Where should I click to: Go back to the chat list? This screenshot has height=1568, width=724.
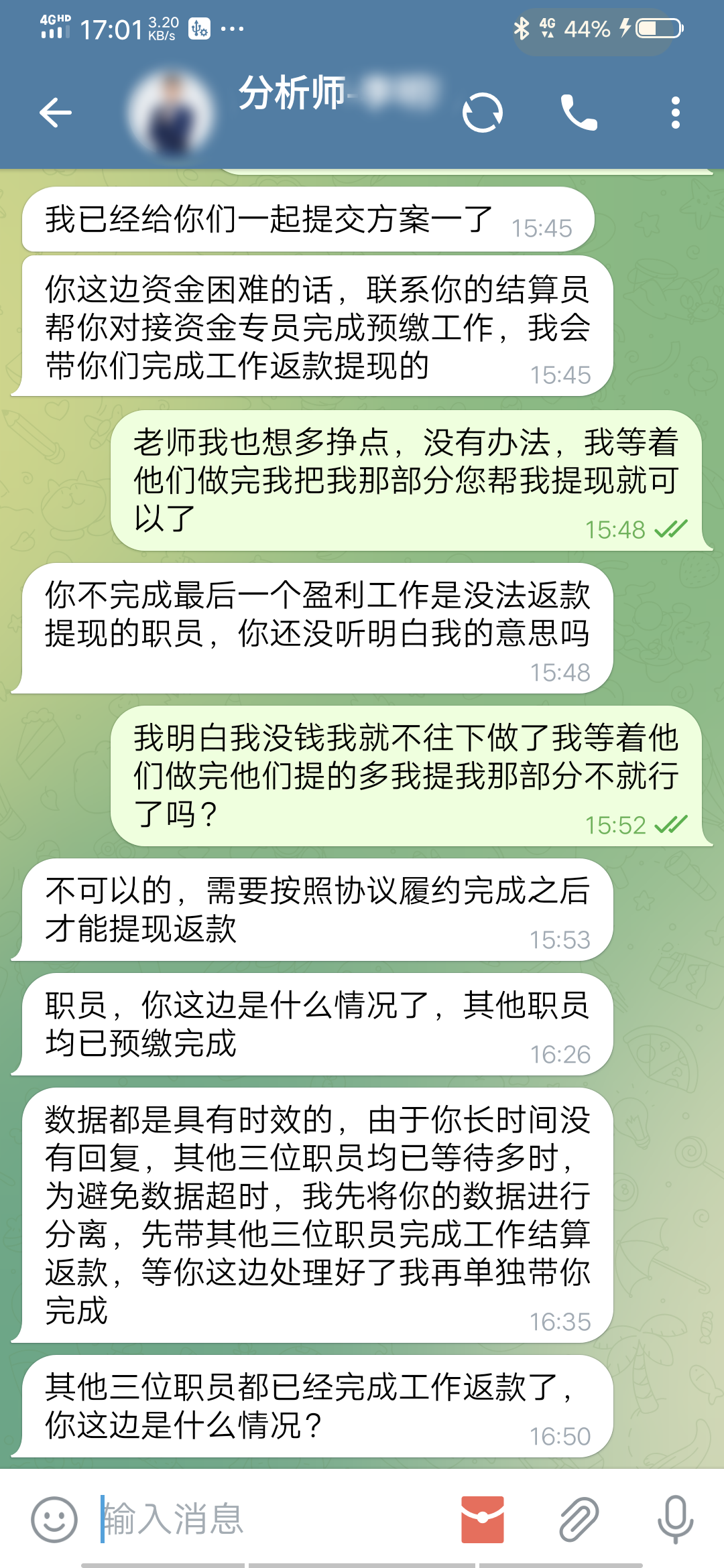click(x=55, y=112)
